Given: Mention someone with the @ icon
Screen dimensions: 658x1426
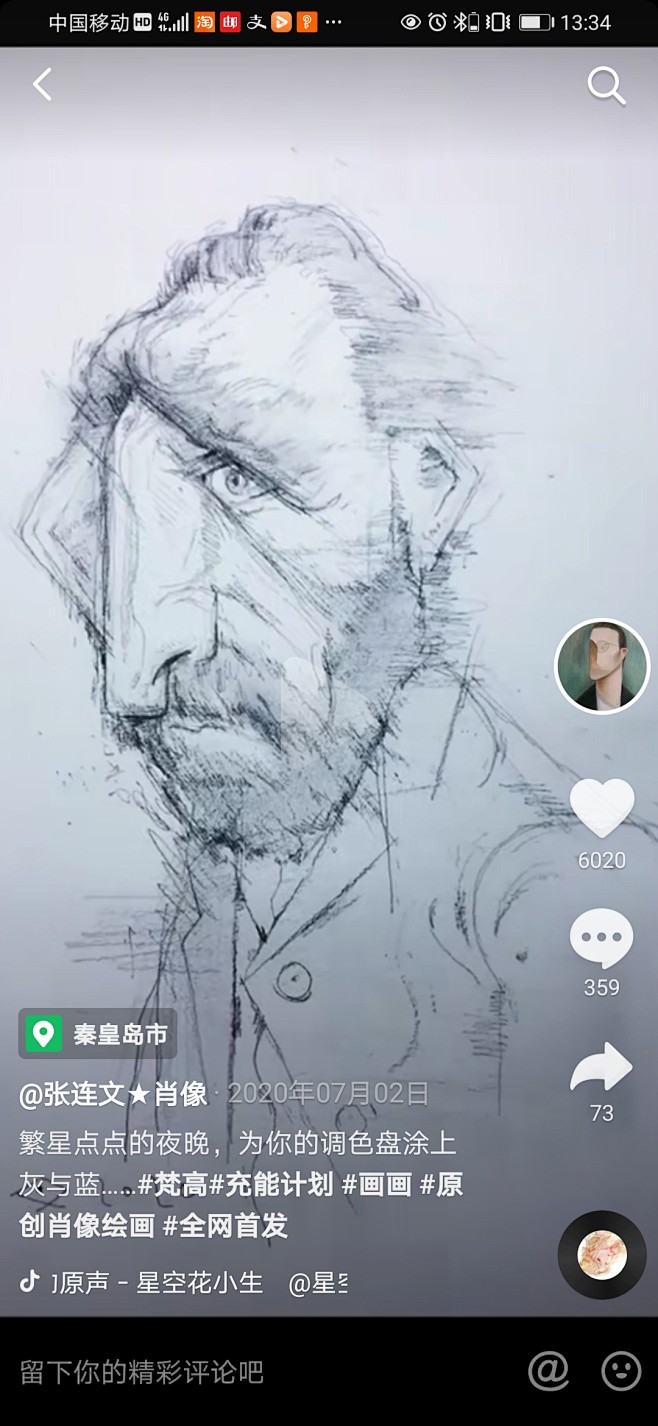Looking at the screenshot, I should (x=548, y=1370).
